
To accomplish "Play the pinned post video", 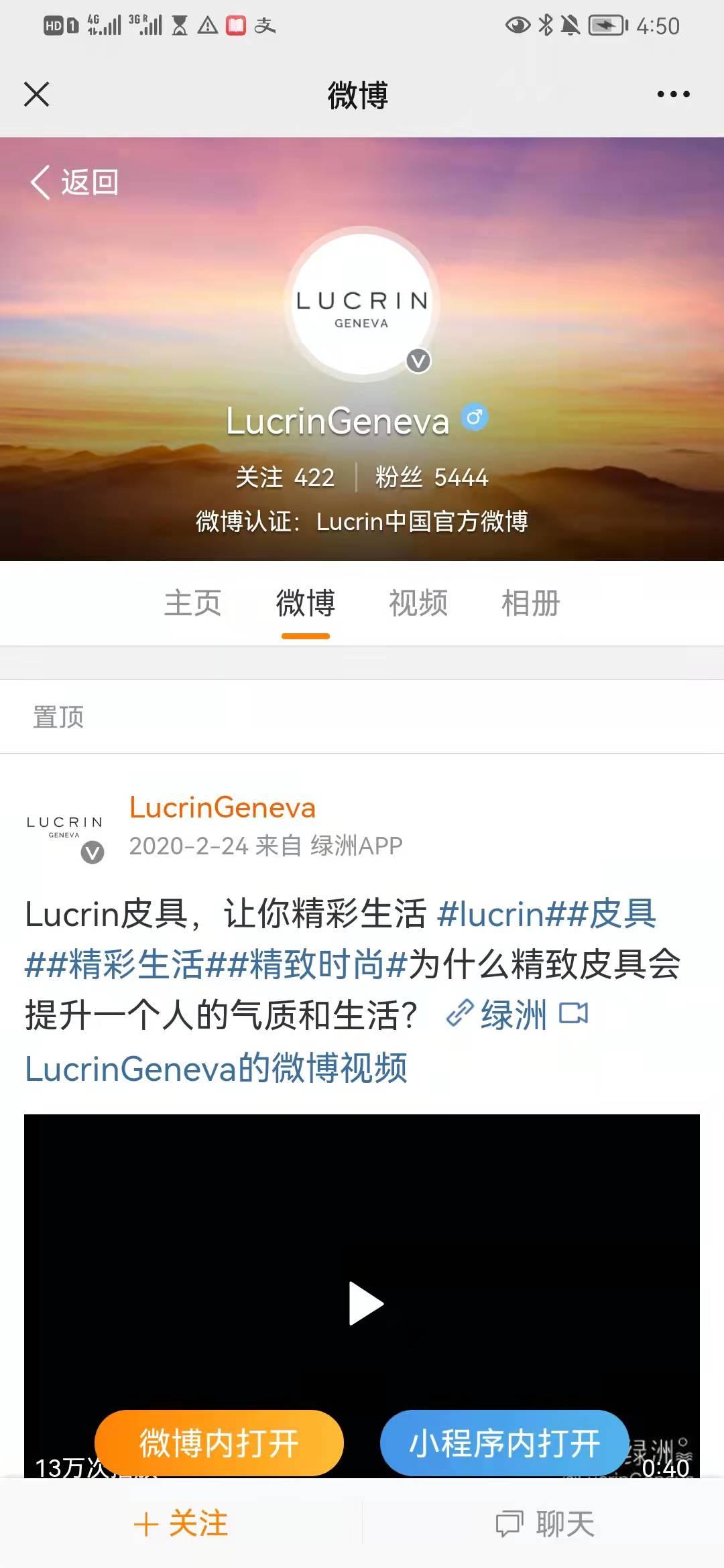I will point(365,1303).
